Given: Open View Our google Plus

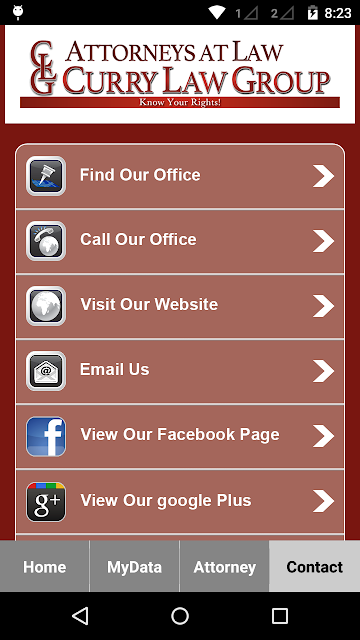Looking at the screenshot, I should tap(180, 502).
